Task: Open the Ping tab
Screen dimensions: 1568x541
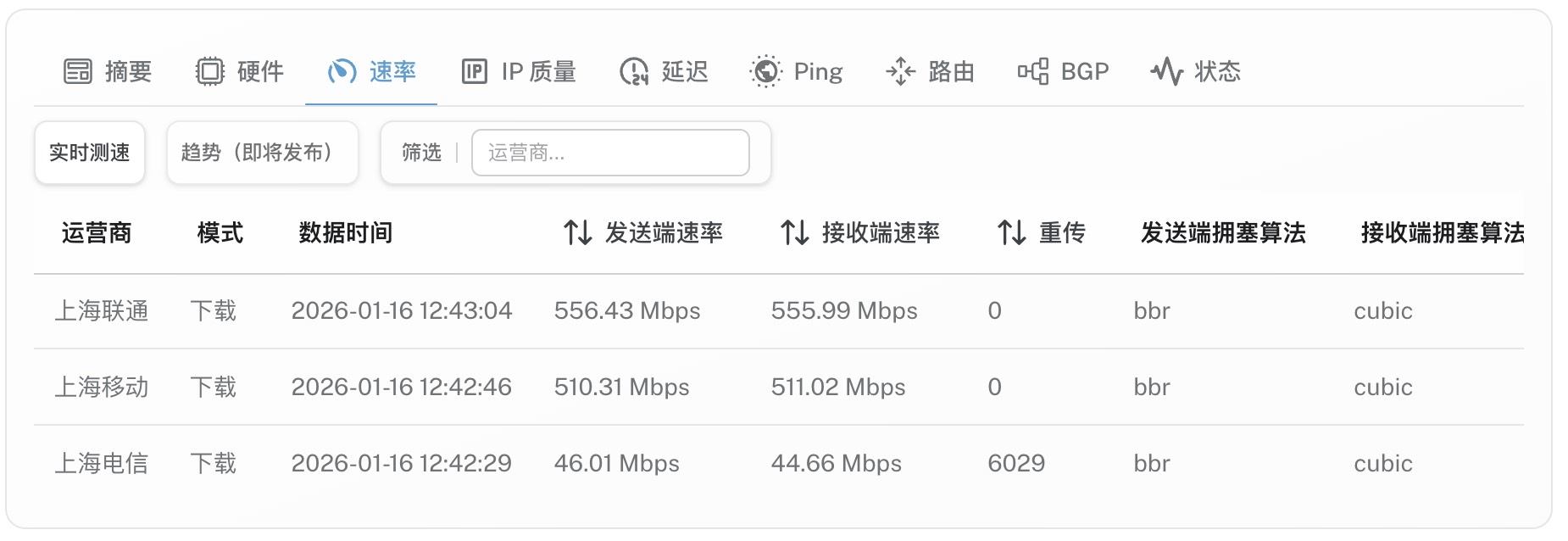Action: 797,71
